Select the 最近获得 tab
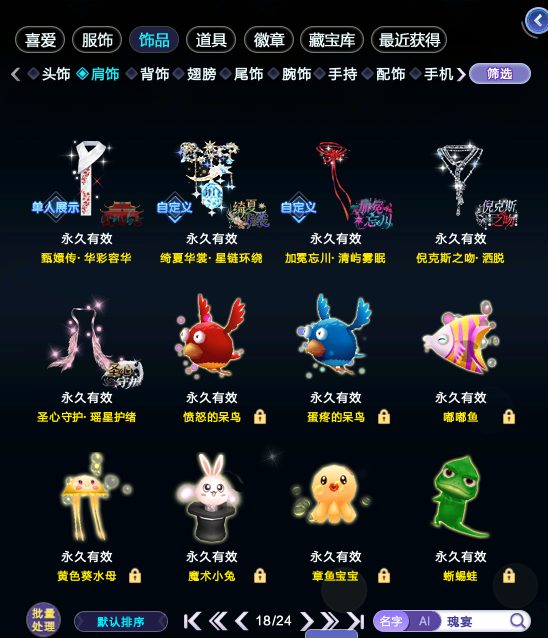The height and width of the screenshot is (638, 548). pyautogui.click(x=409, y=40)
